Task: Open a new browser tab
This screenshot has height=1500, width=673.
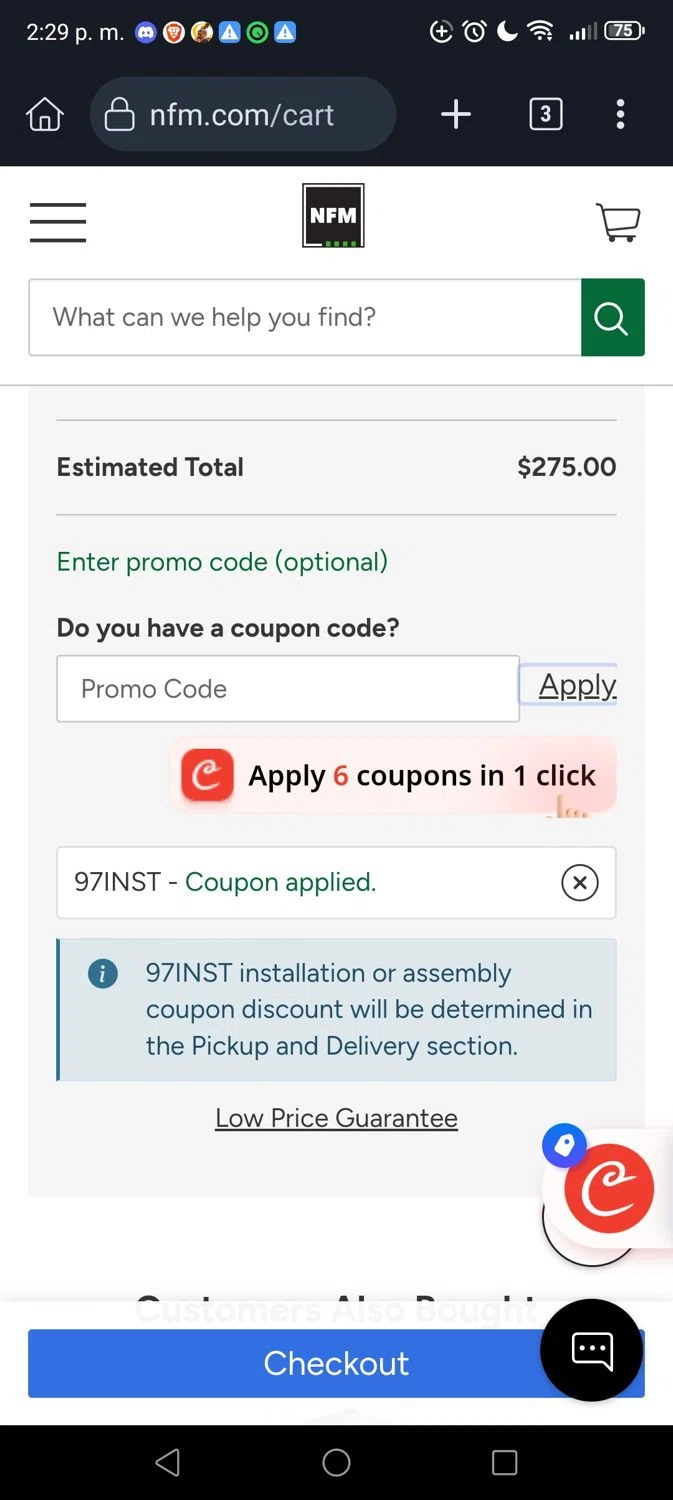Action: pos(456,115)
